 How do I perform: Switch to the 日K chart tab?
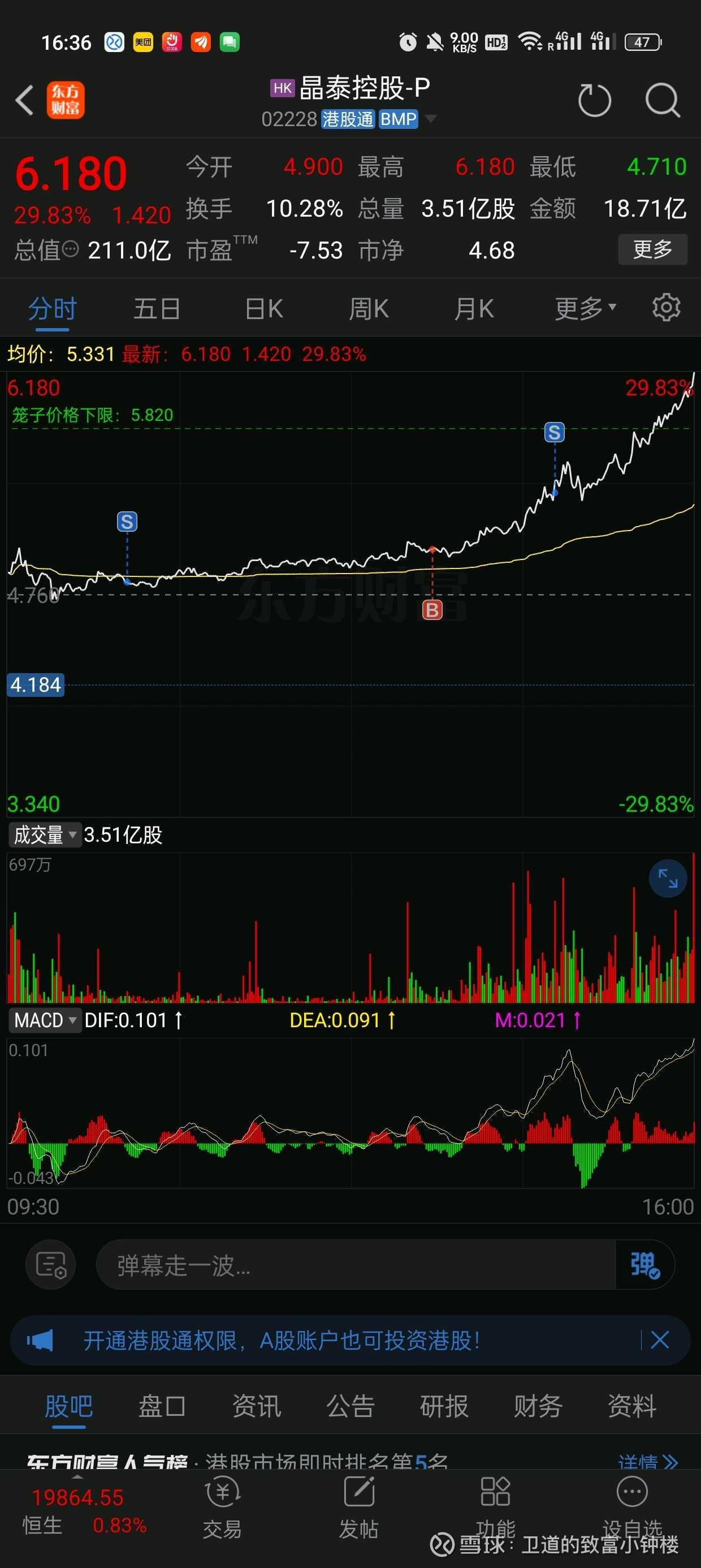coord(263,309)
